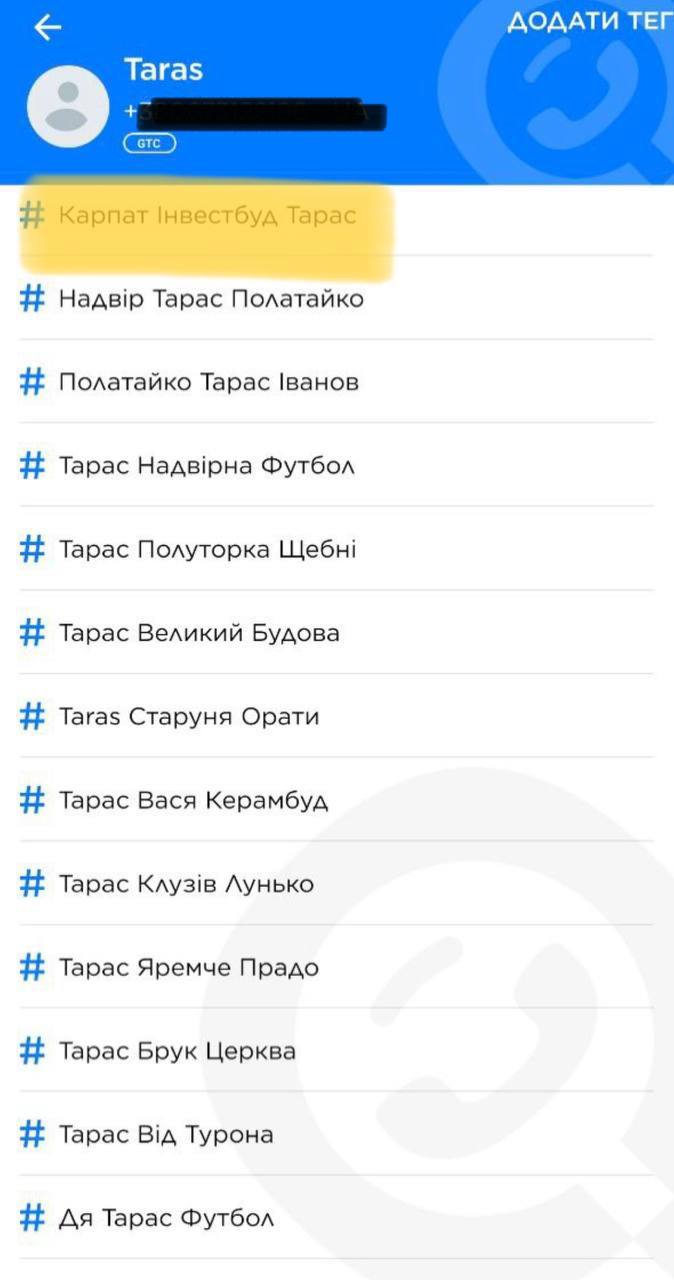The height and width of the screenshot is (1280, 674).
Task: Select the tag Карпат Інвестбуд Тарас
Action: pos(337,215)
